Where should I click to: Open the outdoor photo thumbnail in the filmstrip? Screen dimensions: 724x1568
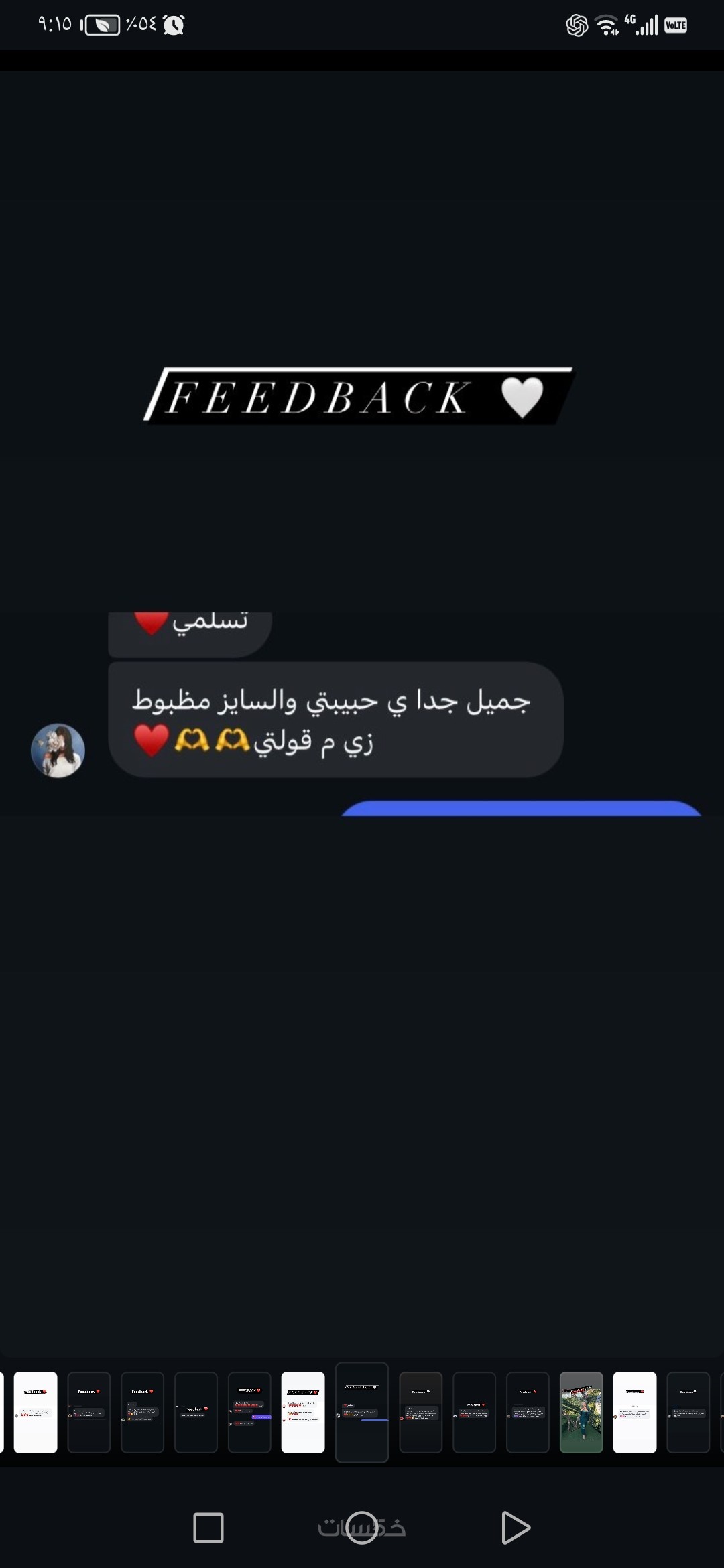pyautogui.click(x=581, y=1412)
